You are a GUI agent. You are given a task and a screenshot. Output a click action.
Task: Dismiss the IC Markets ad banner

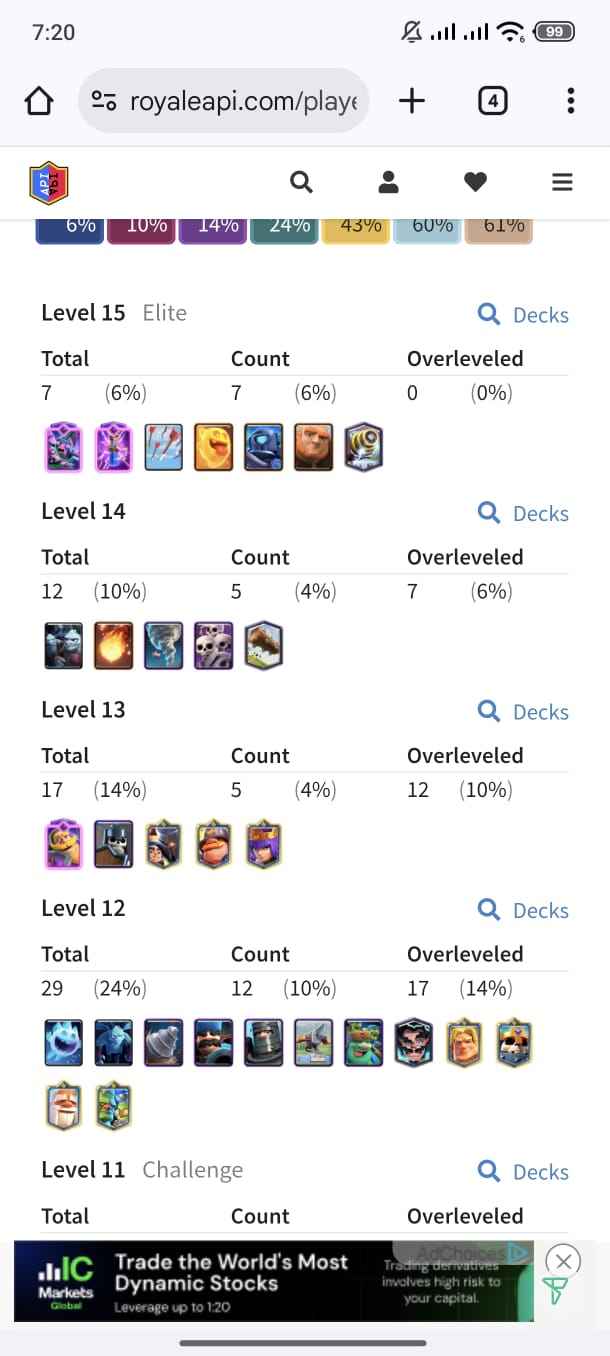click(564, 1260)
